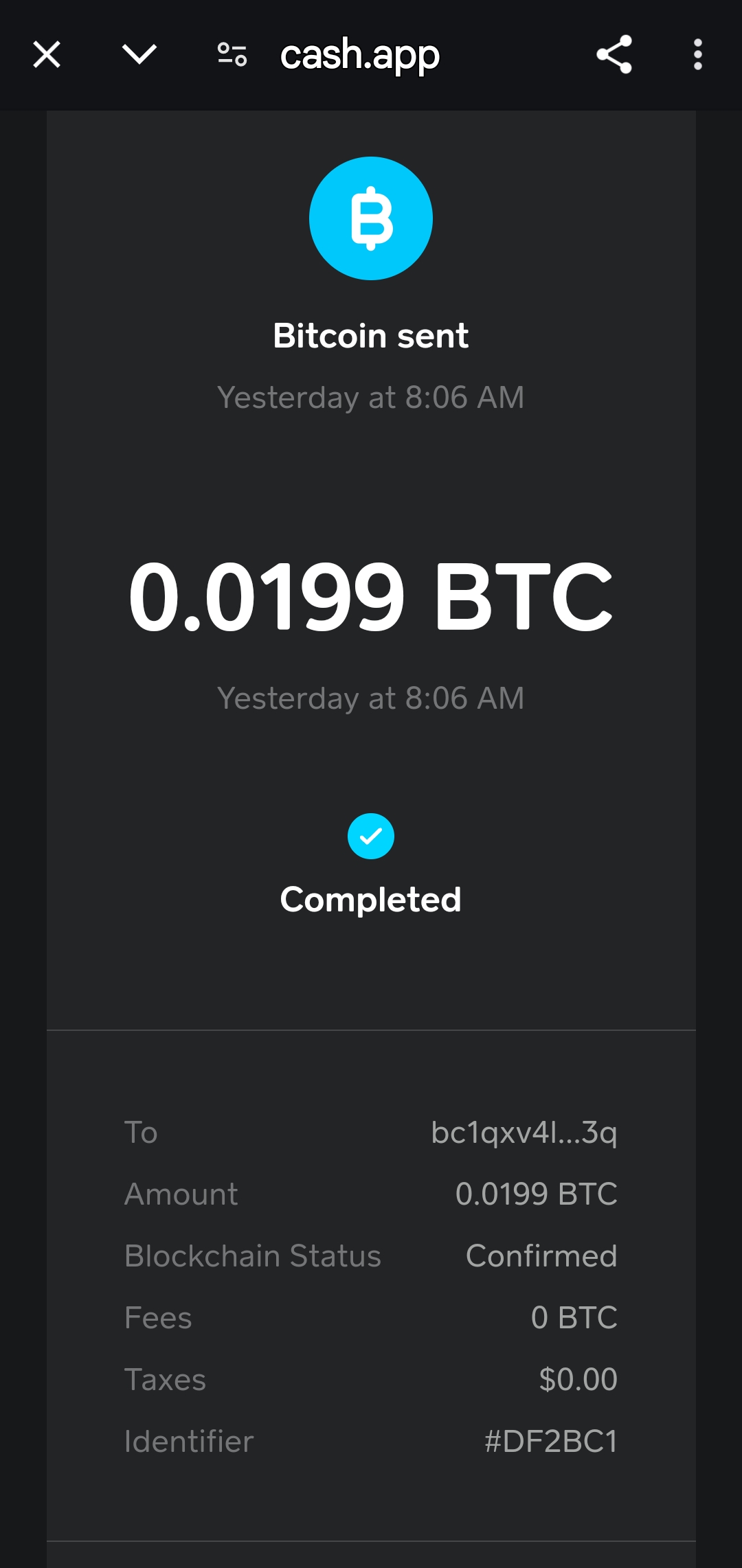The width and height of the screenshot is (742, 1568).
Task: Open site settings icon next to cash.app
Action: pos(232,54)
